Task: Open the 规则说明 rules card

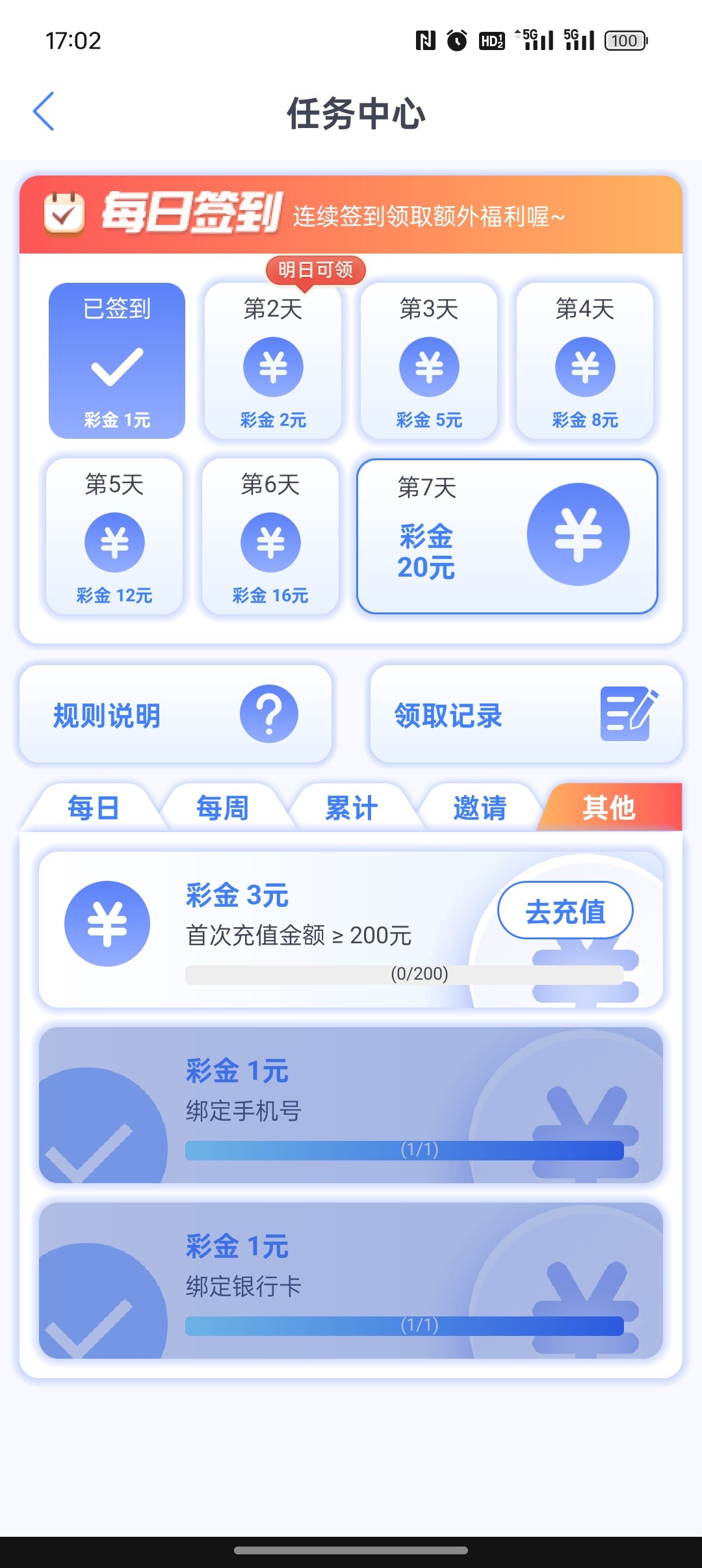Action: click(x=175, y=714)
